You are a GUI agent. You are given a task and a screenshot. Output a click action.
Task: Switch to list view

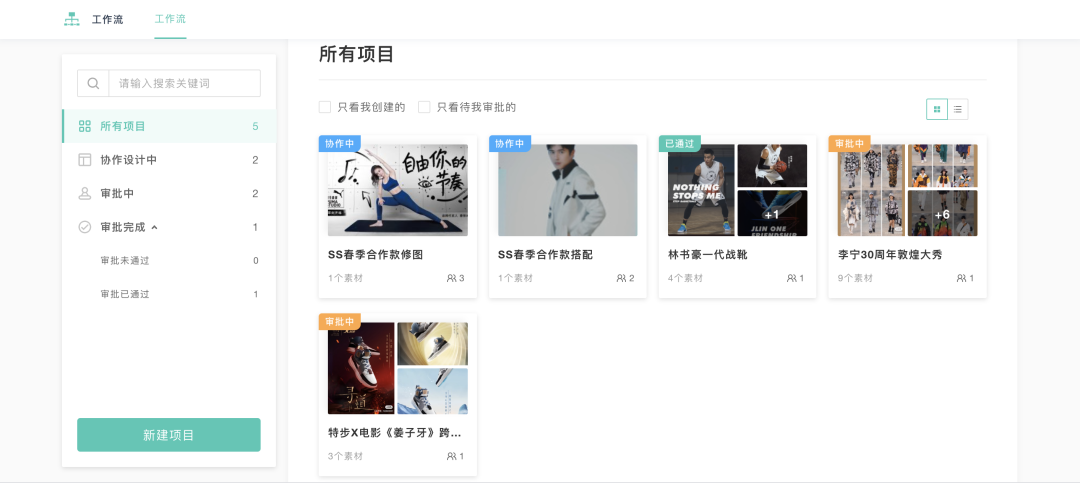tap(958, 109)
